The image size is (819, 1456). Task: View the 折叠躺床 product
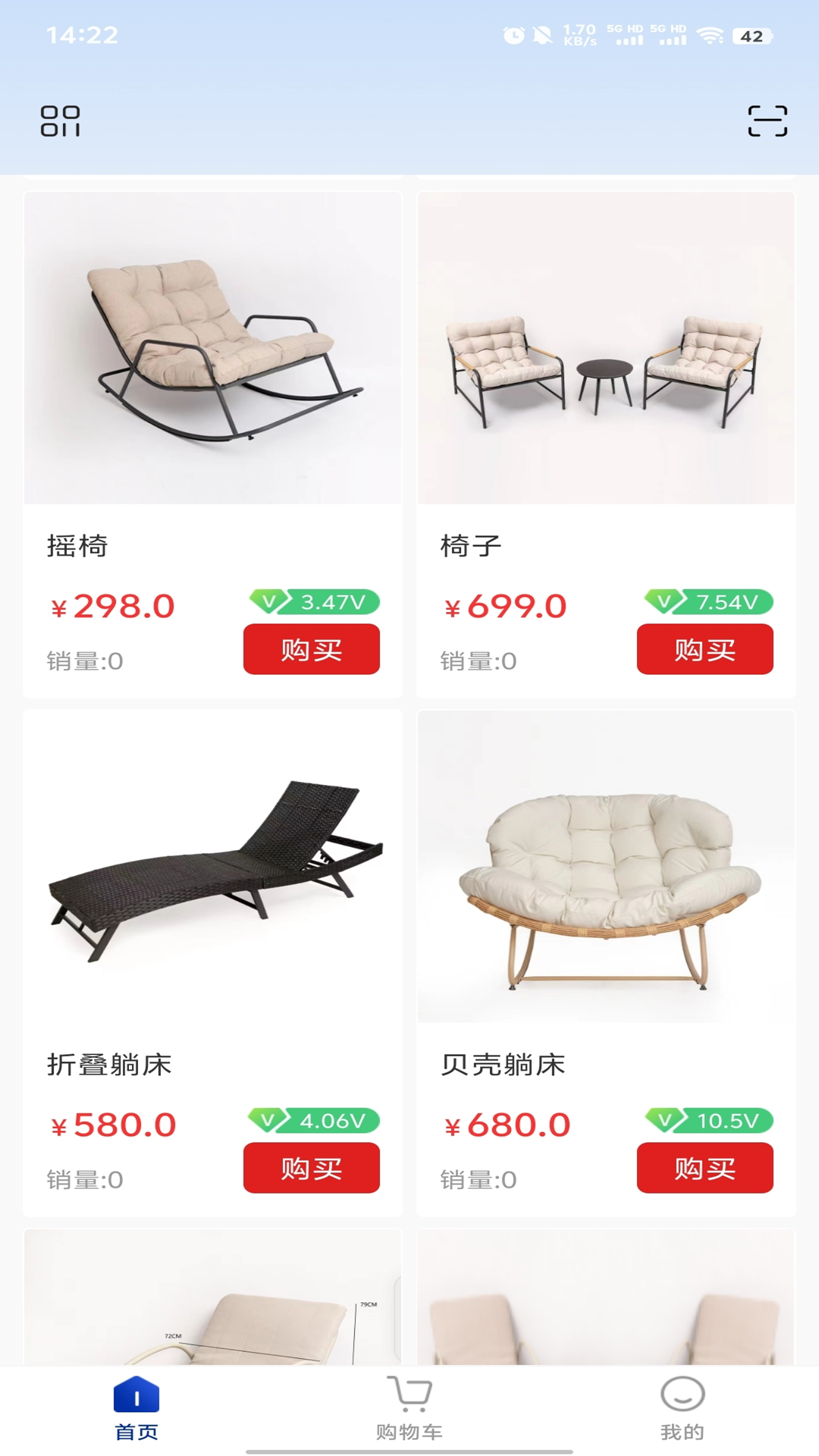pyautogui.click(x=212, y=868)
